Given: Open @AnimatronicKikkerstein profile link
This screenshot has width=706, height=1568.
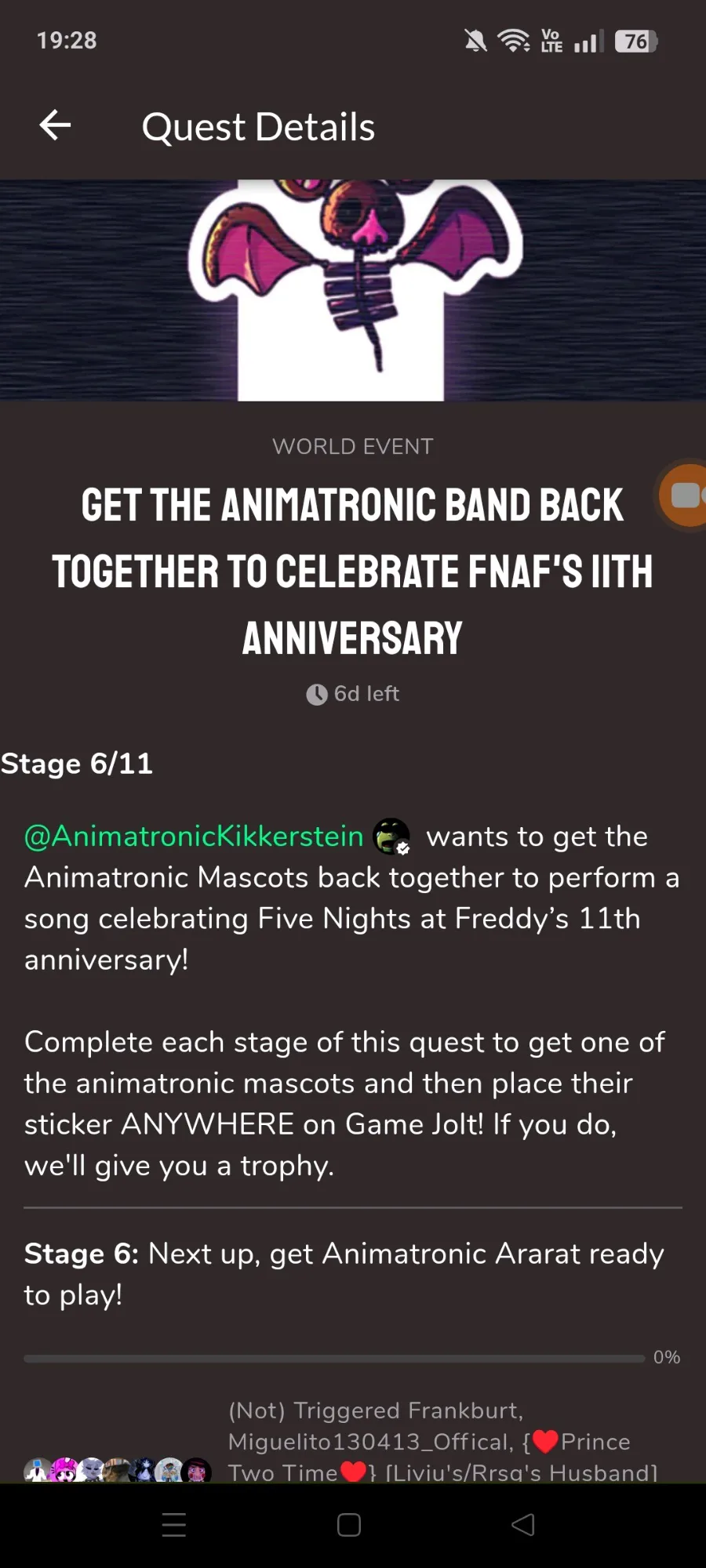Looking at the screenshot, I should [x=194, y=837].
